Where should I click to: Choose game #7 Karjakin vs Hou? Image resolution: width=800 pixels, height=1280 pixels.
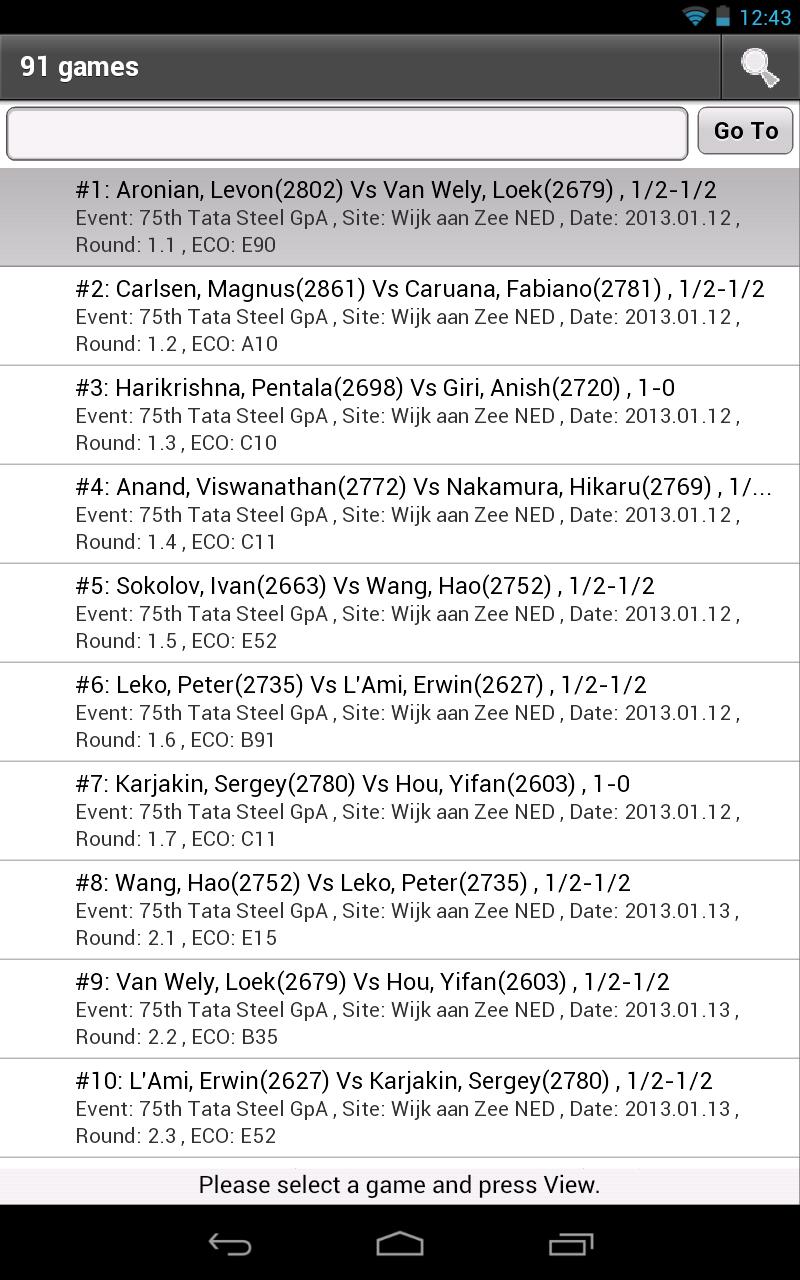[400, 811]
